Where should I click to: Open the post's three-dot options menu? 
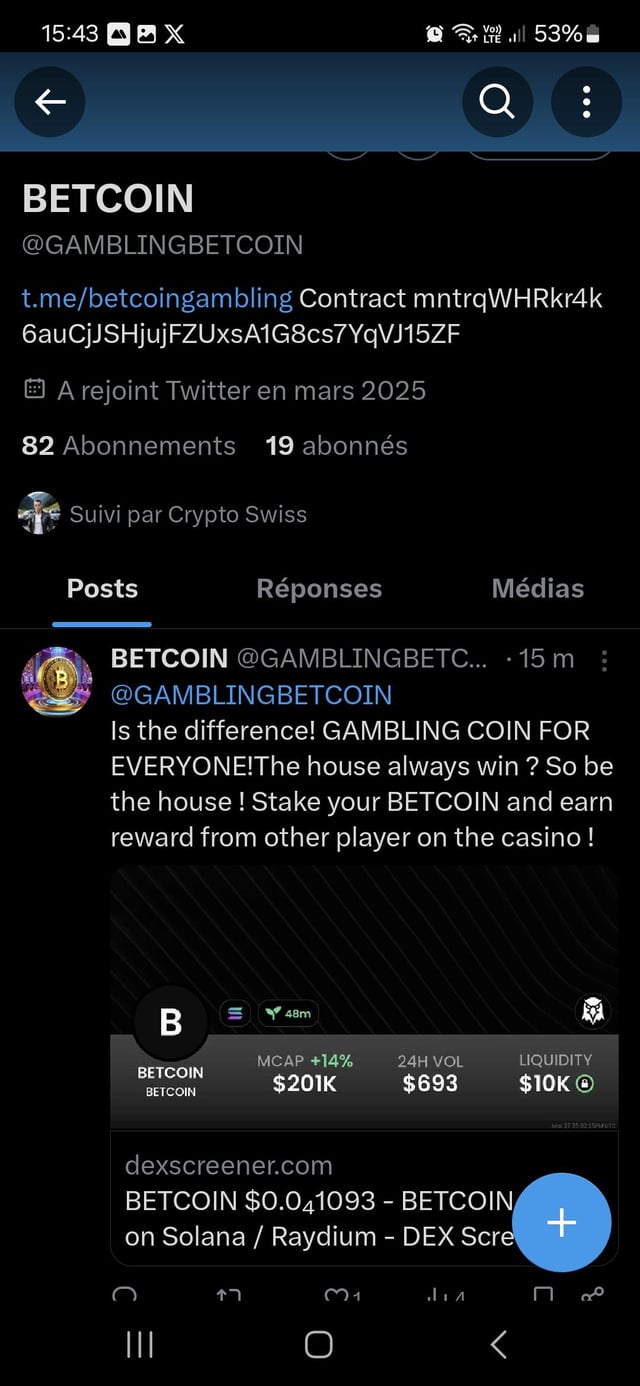pos(604,660)
